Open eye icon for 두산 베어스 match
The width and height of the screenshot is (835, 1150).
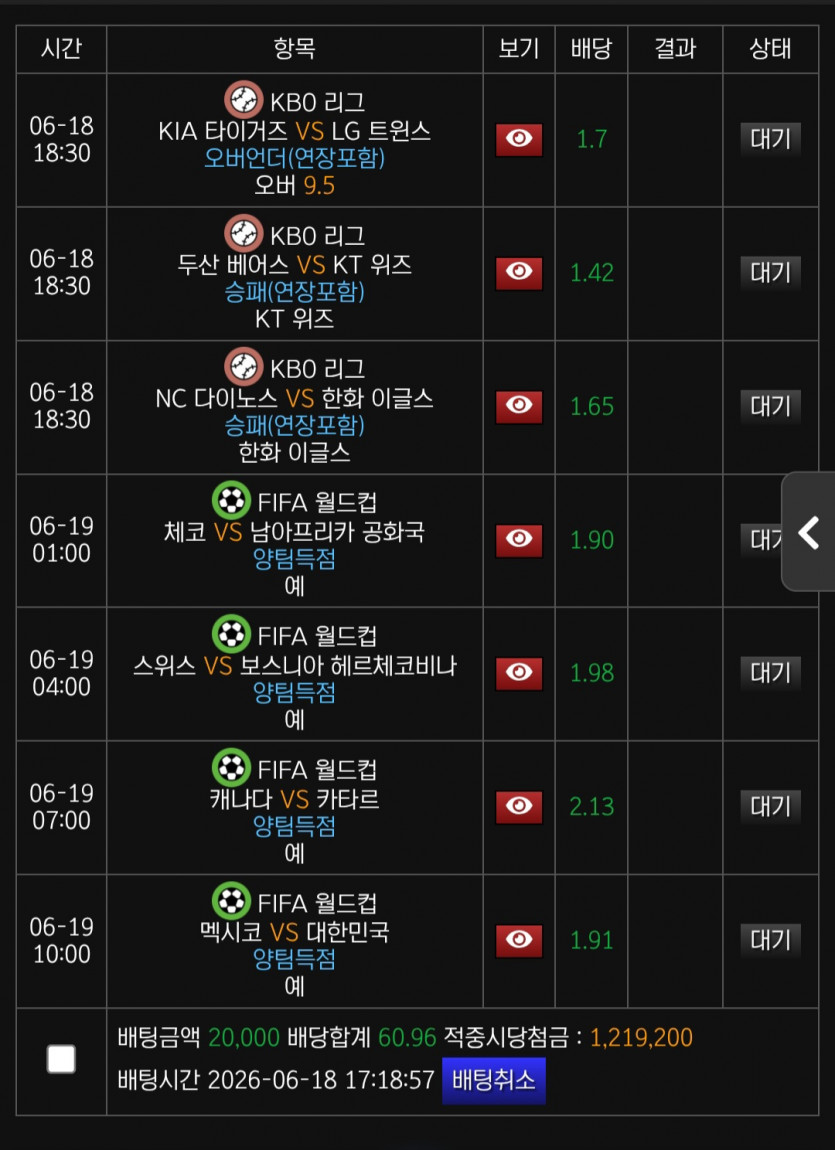(x=519, y=273)
